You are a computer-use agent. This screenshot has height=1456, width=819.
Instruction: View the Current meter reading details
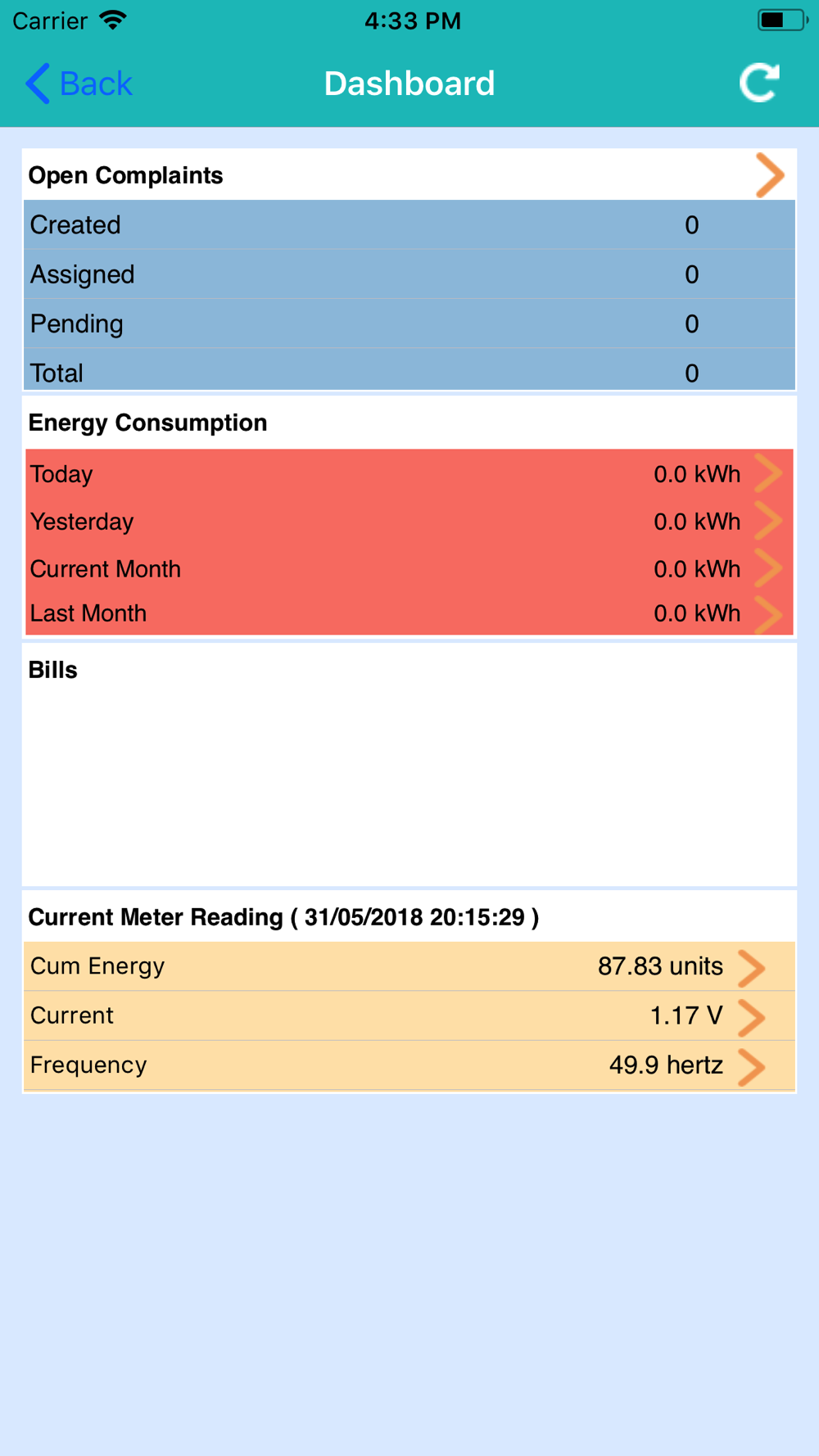(x=409, y=1015)
